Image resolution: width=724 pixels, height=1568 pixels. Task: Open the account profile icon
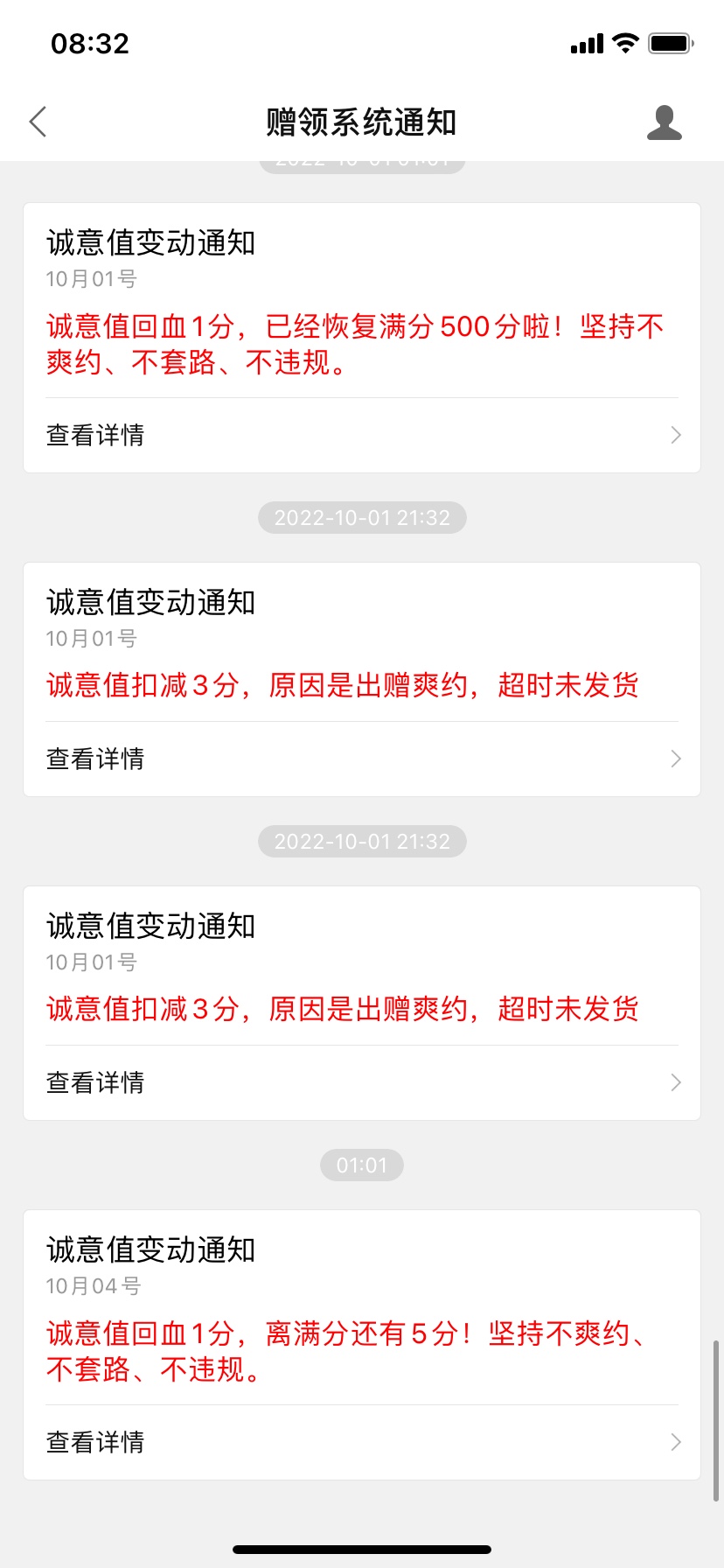[x=664, y=122]
